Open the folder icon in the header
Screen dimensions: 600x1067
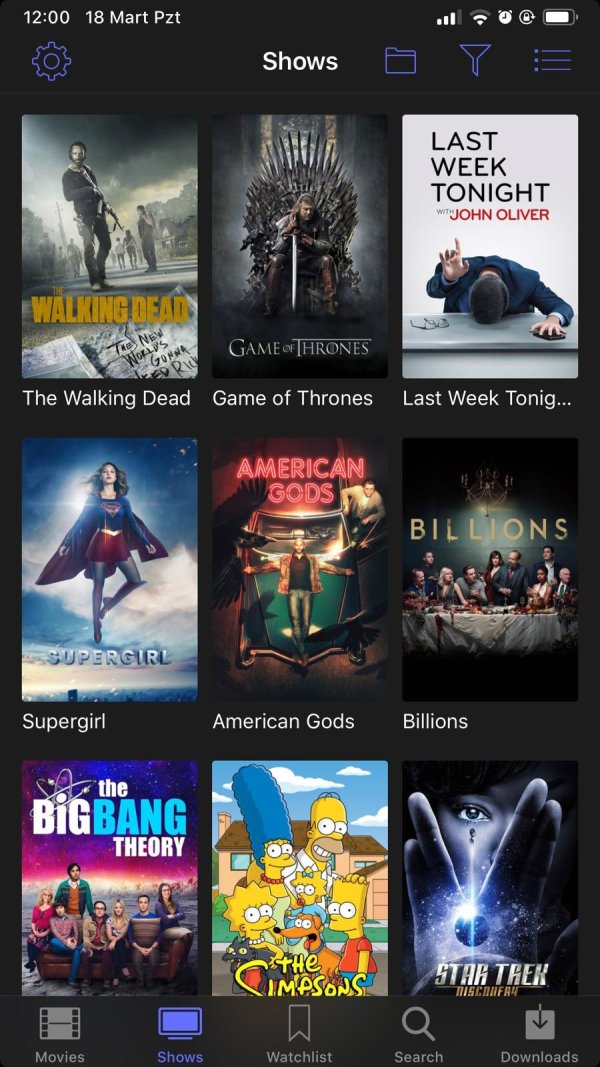coord(400,61)
